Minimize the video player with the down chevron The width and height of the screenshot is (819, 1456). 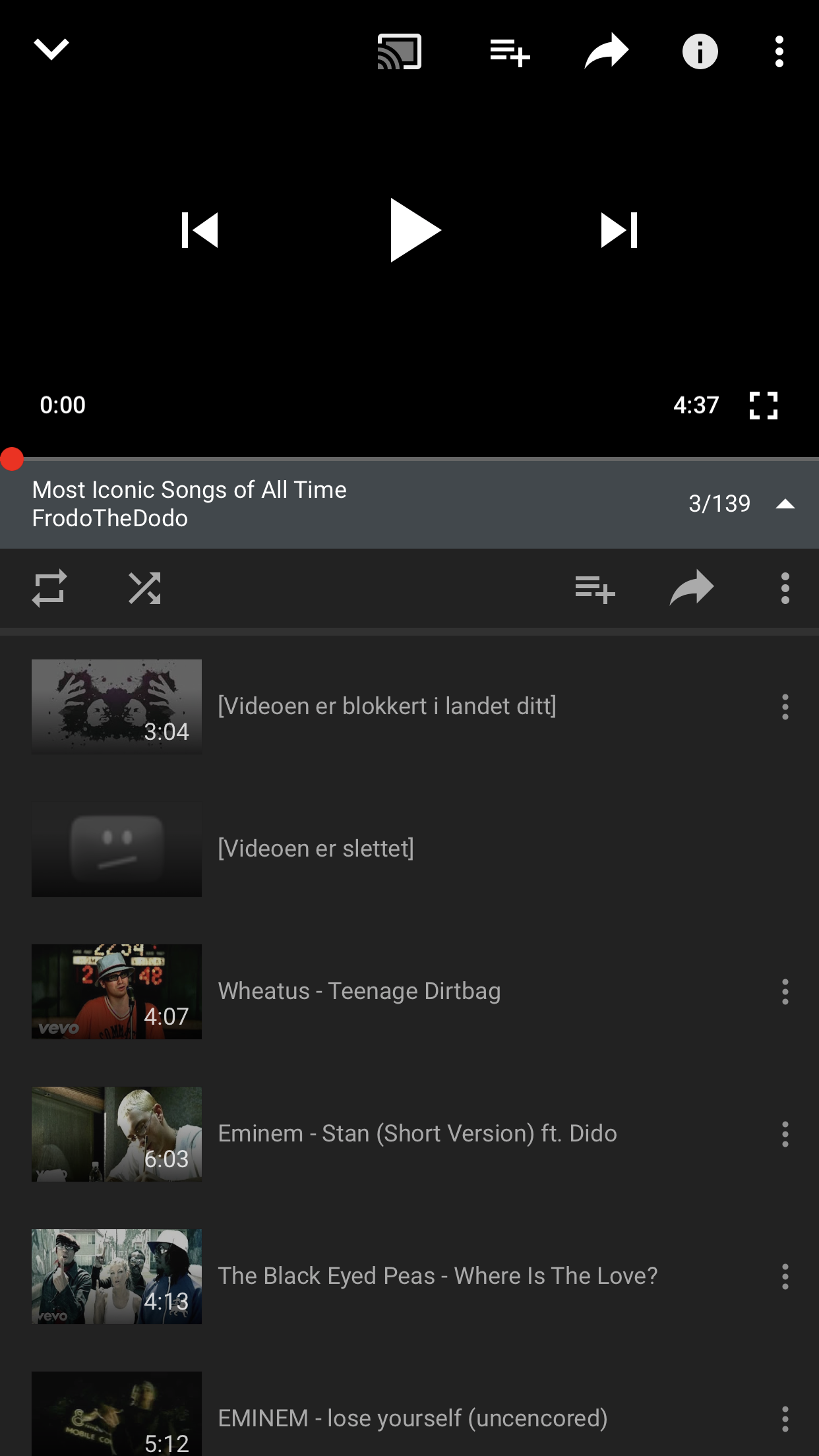51,49
